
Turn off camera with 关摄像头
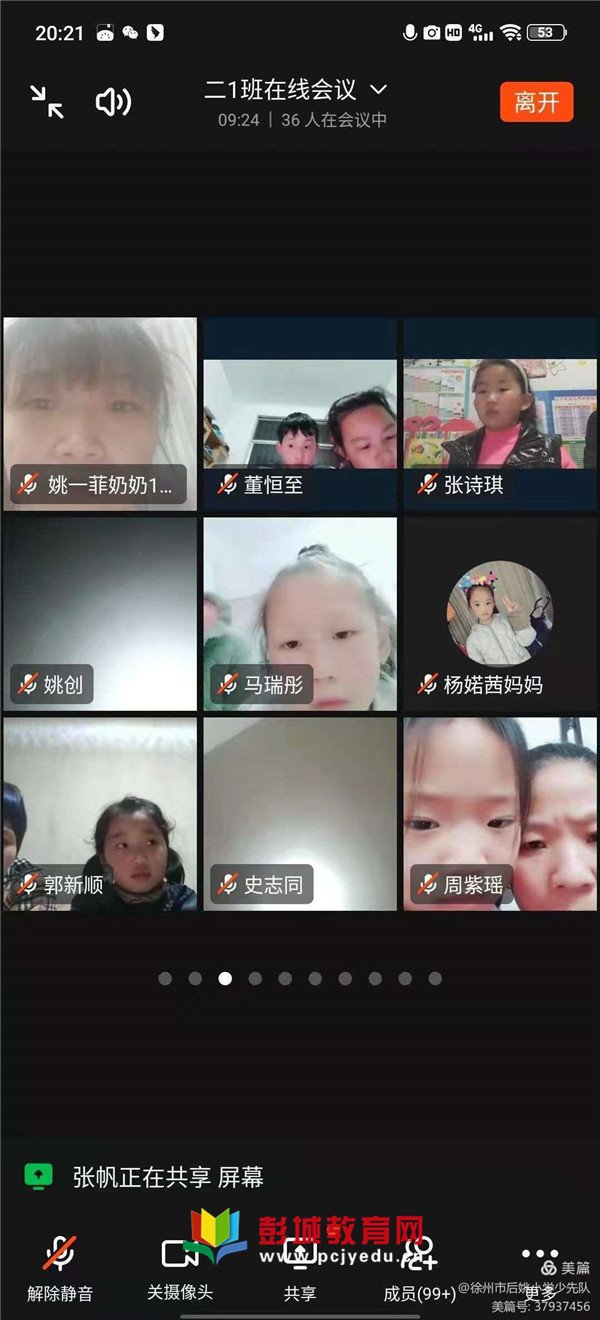(x=180, y=1268)
